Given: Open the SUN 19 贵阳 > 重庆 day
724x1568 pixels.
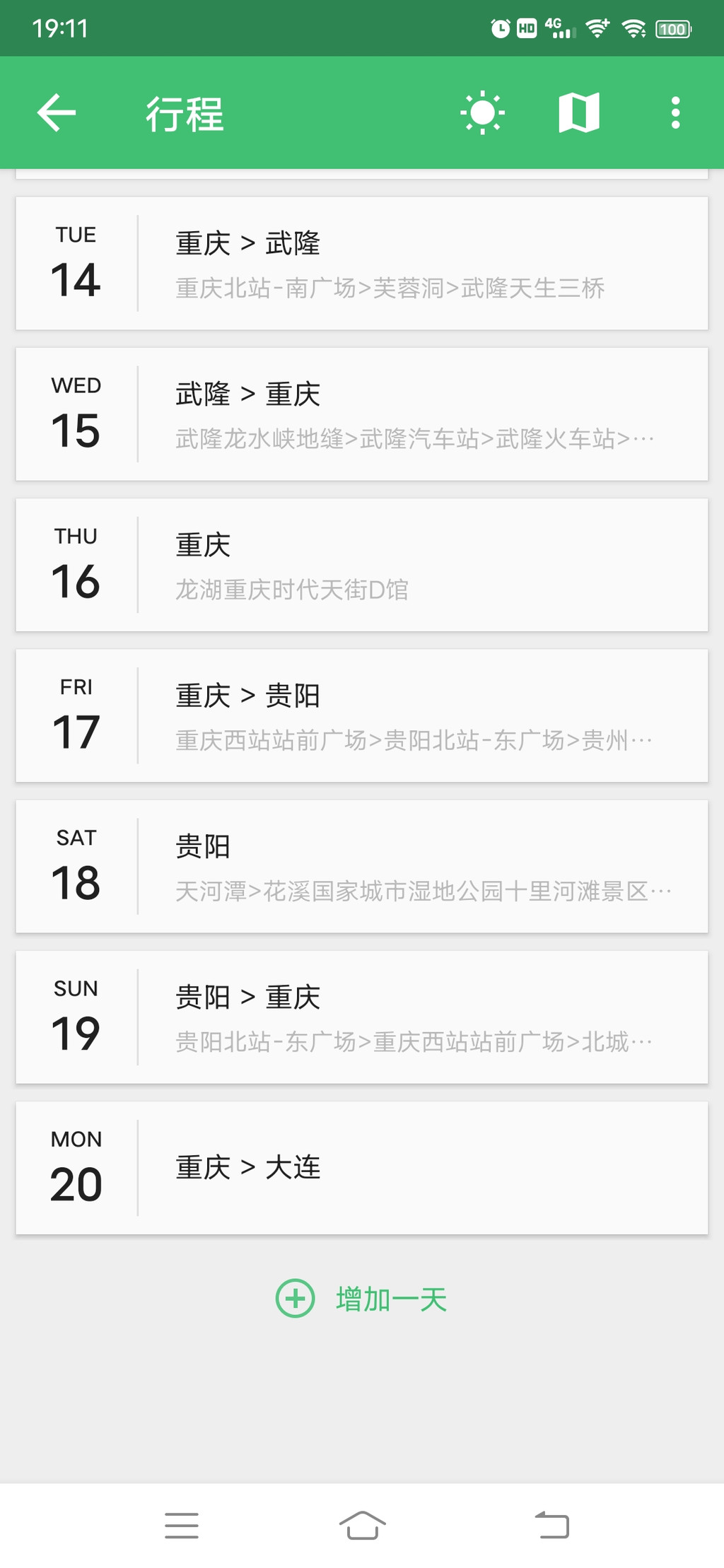Looking at the screenshot, I should [x=362, y=1017].
